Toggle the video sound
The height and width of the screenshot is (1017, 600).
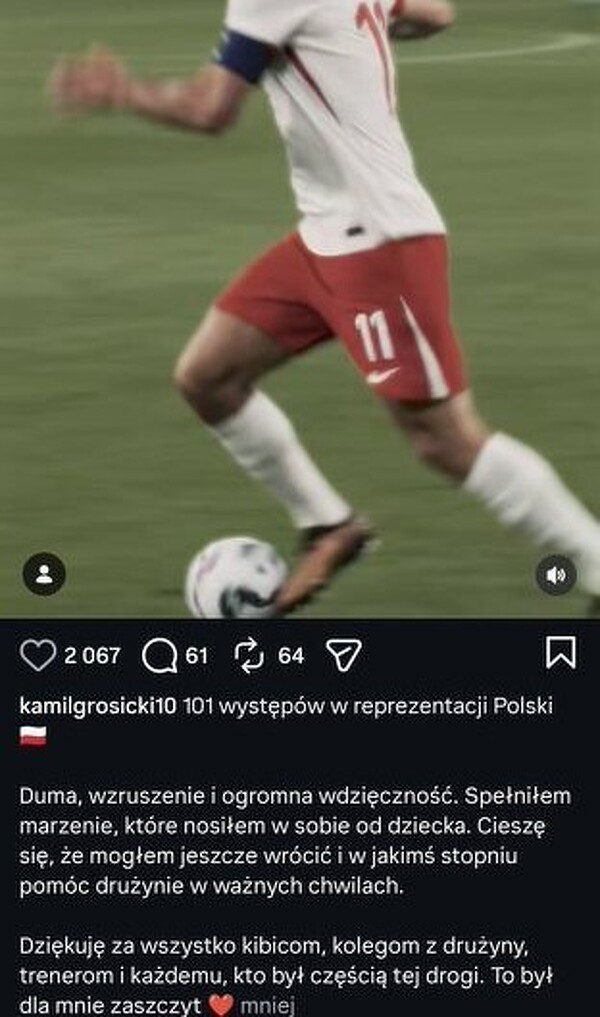pos(556,575)
